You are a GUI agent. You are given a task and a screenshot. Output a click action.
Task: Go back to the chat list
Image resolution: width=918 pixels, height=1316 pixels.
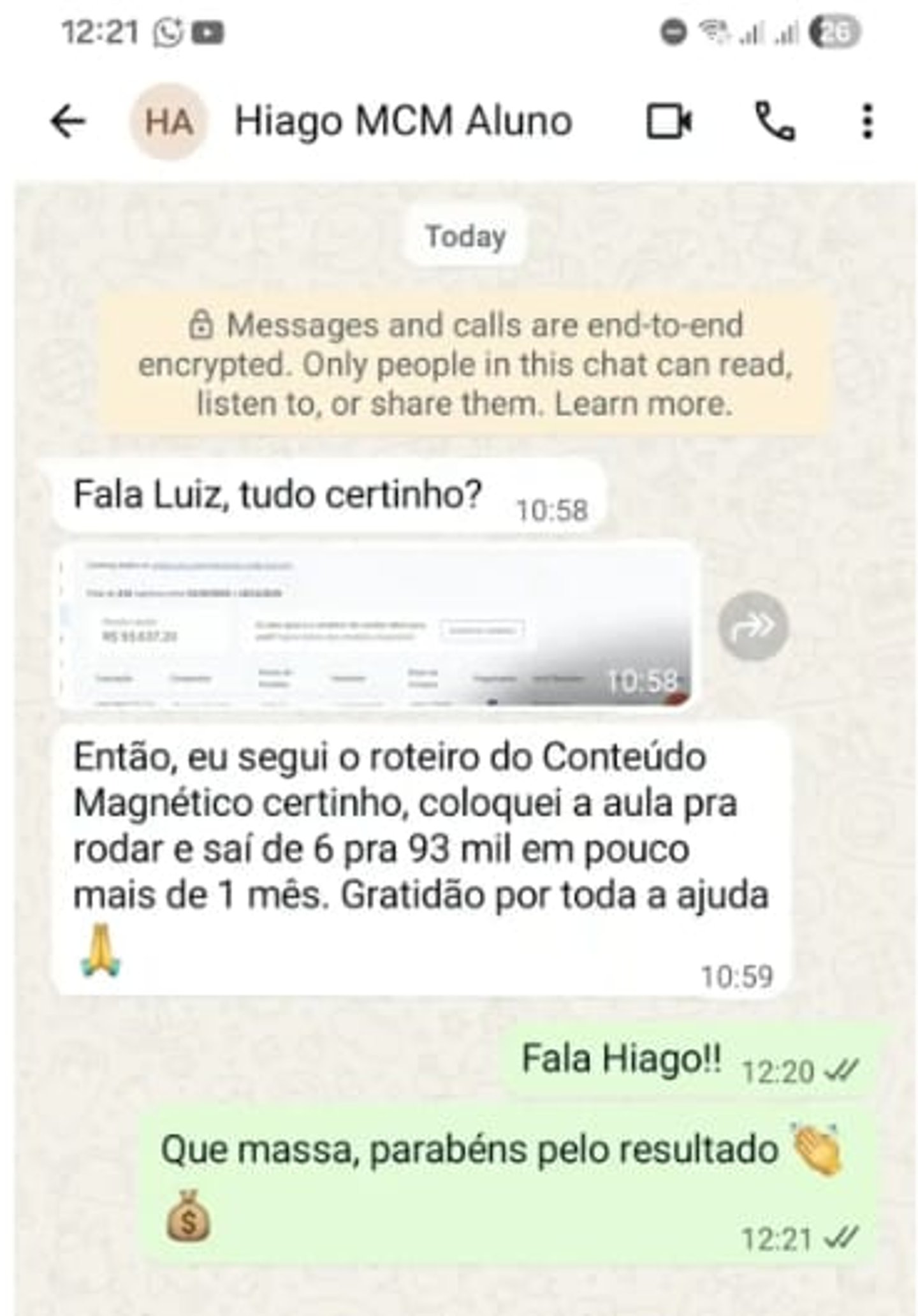(68, 121)
